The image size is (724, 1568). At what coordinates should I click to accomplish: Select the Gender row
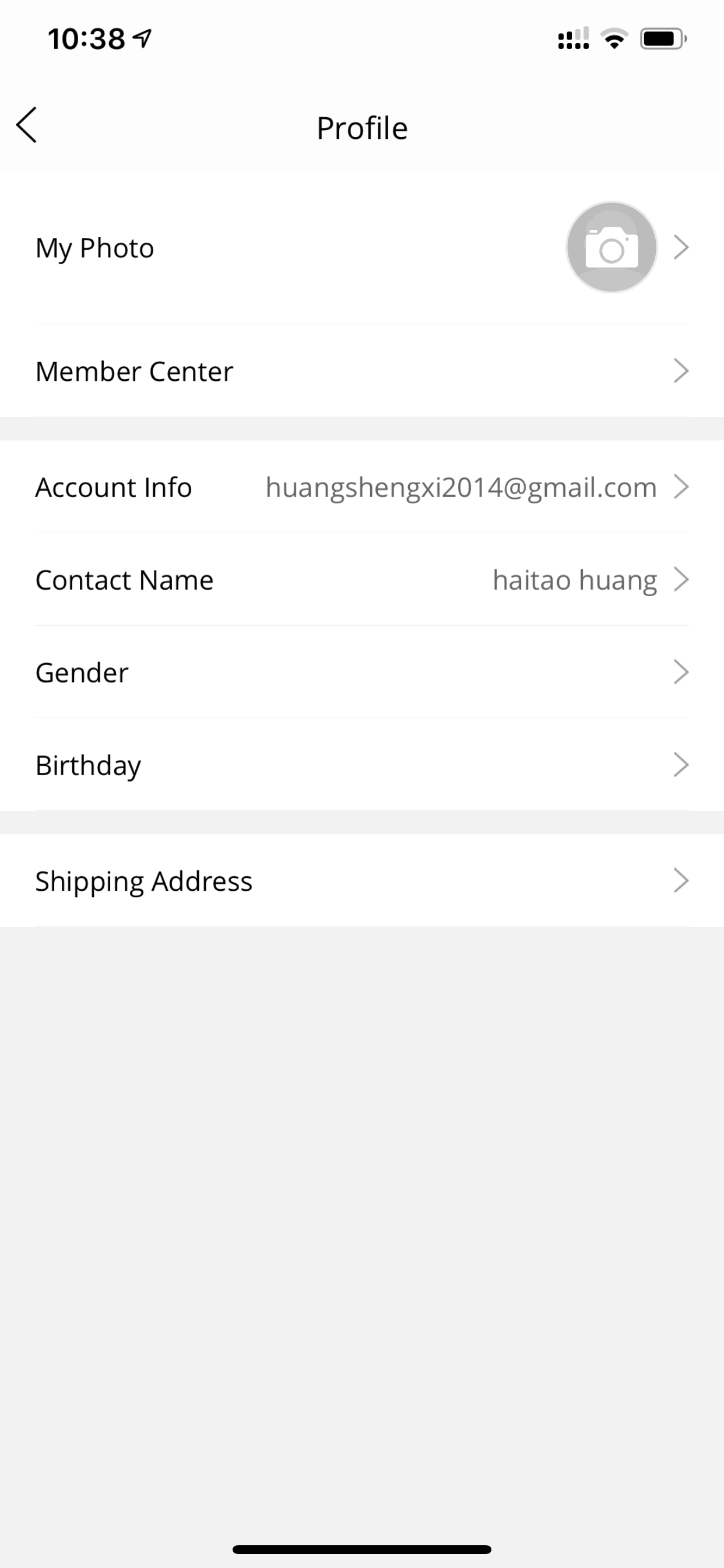click(x=362, y=672)
